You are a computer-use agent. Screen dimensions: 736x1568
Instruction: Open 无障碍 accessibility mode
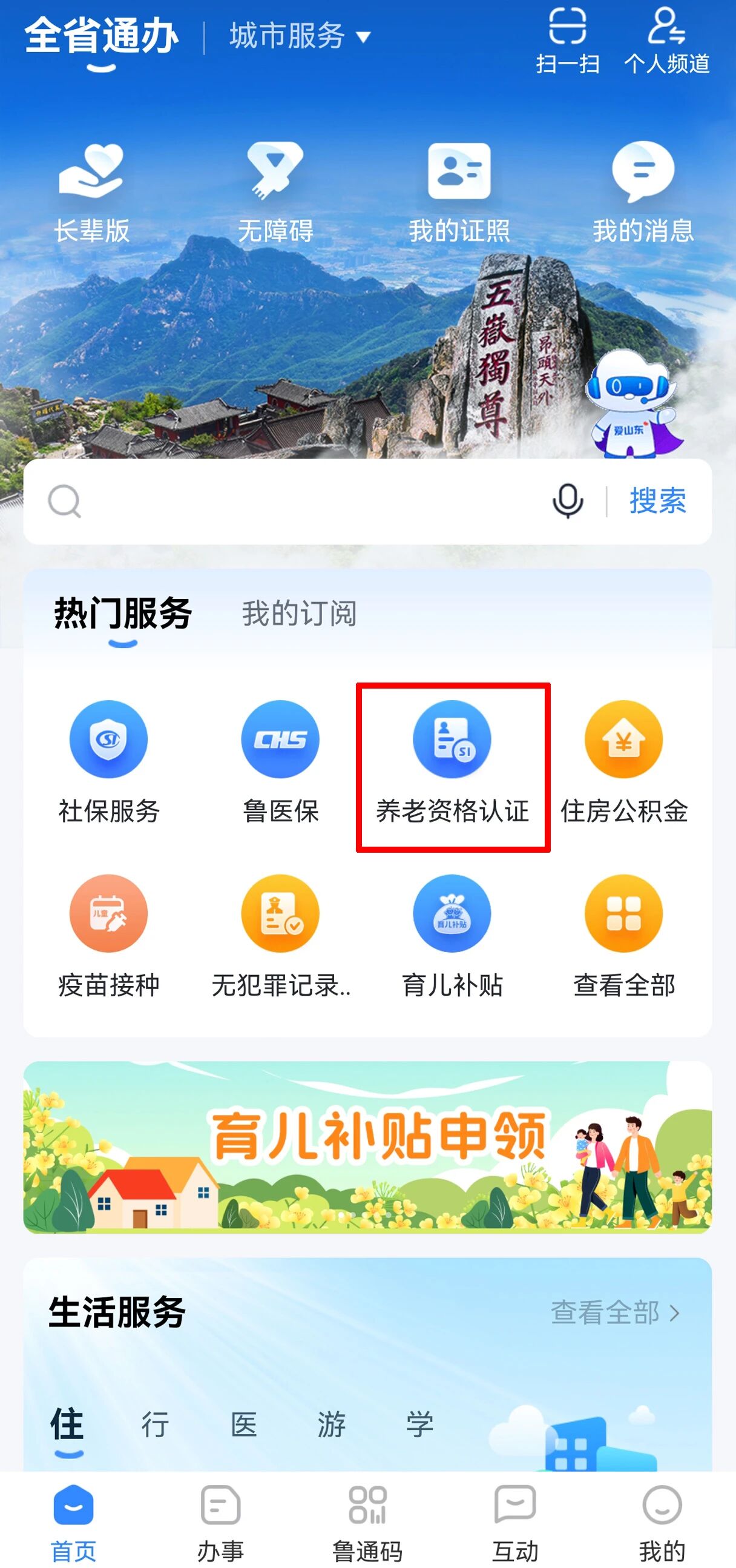tap(275, 192)
